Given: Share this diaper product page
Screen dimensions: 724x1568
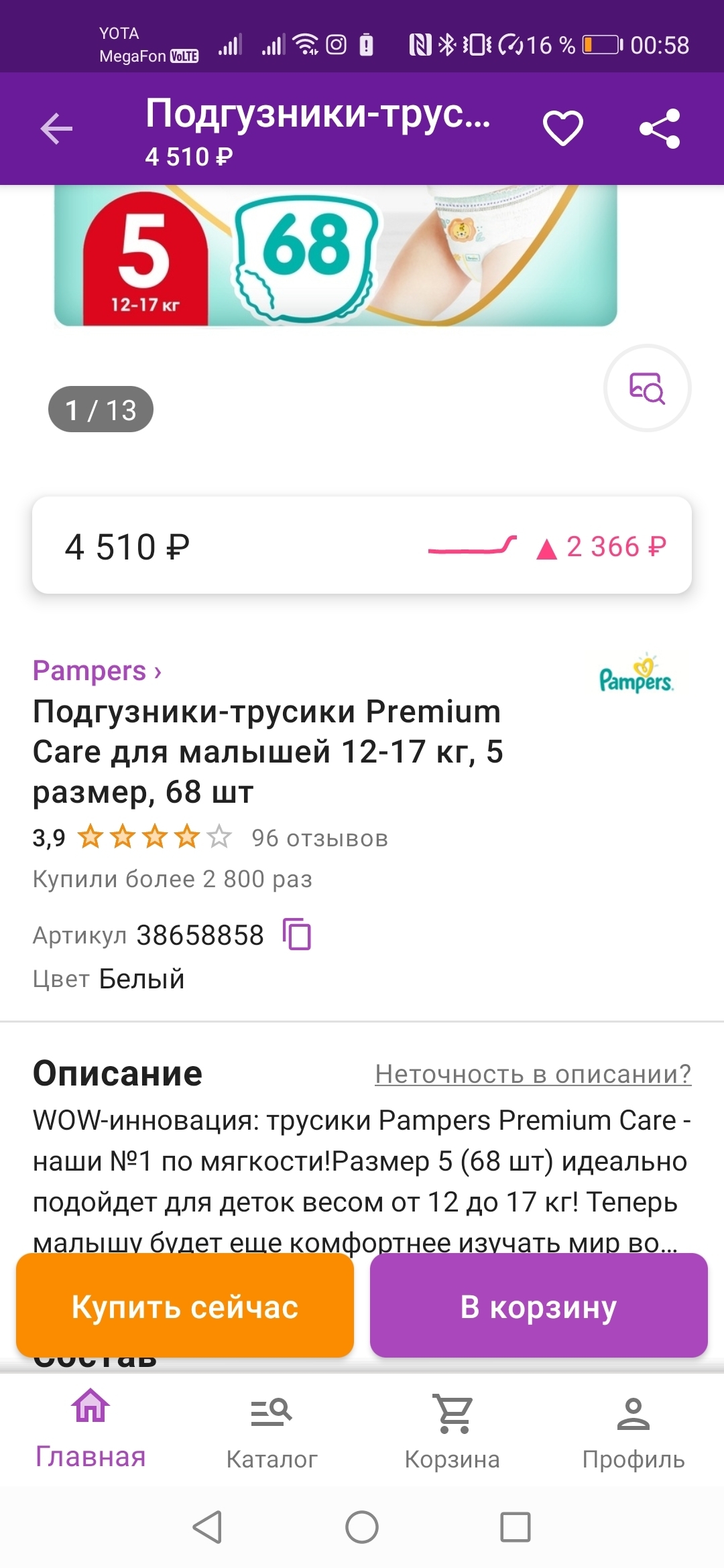Looking at the screenshot, I should pos(660,129).
